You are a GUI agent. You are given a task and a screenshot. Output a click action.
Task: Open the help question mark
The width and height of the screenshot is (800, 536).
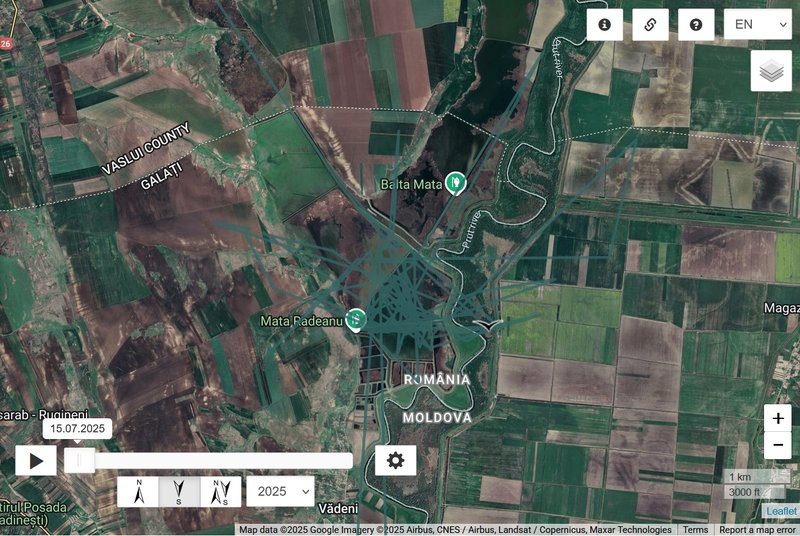click(696, 25)
